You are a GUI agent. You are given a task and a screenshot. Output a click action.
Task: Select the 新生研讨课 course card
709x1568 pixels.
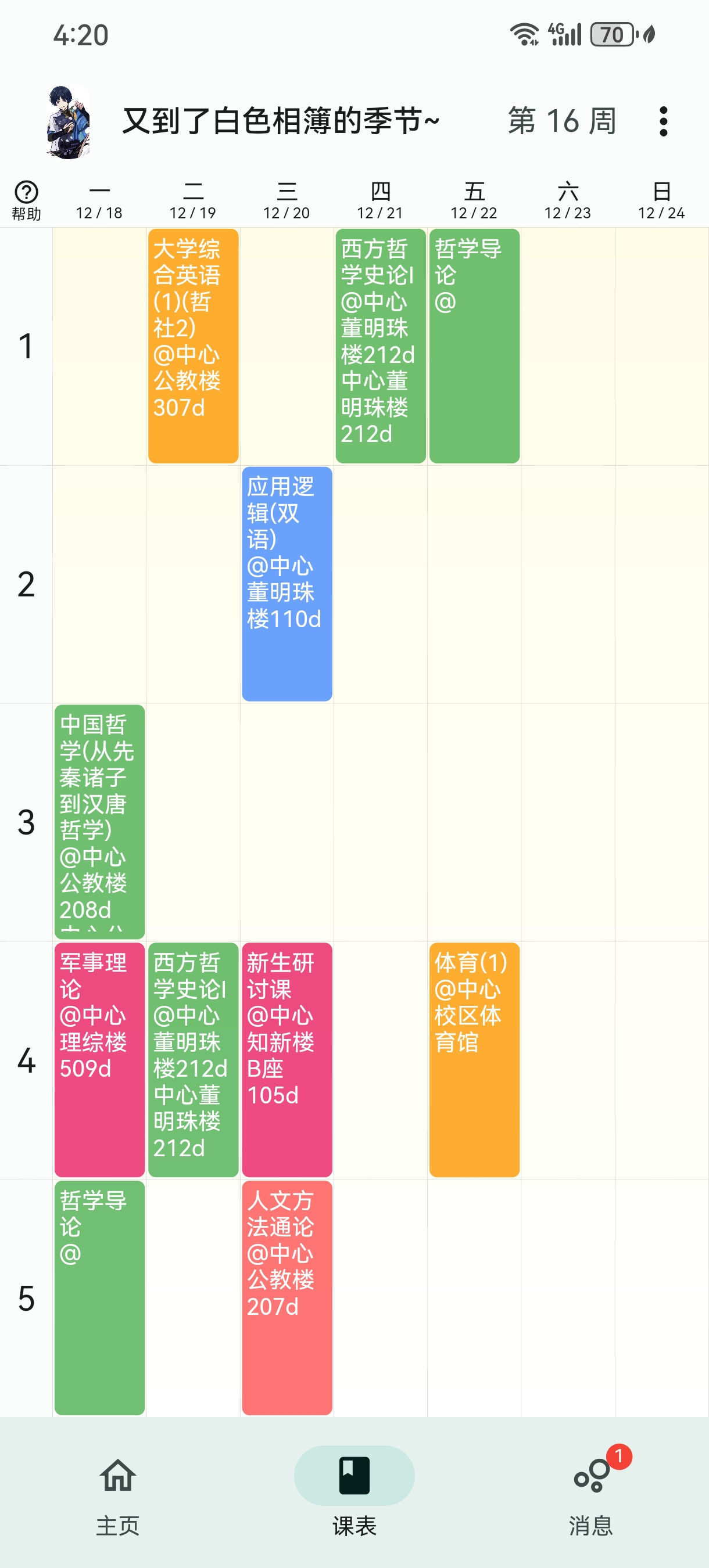[x=287, y=1059]
